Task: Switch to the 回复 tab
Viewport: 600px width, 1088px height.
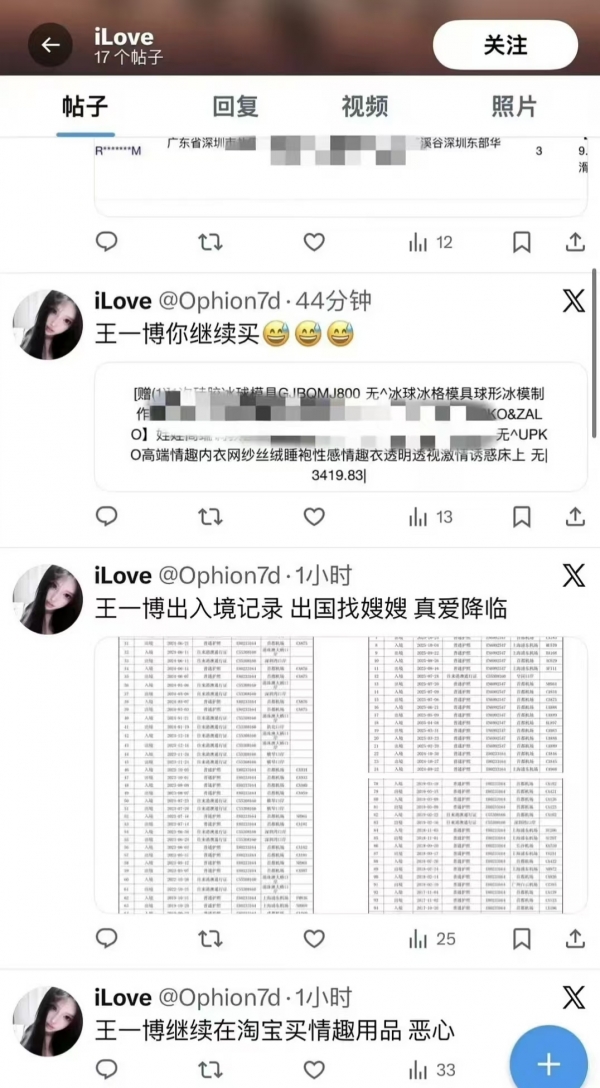Action: tap(235, 107)
